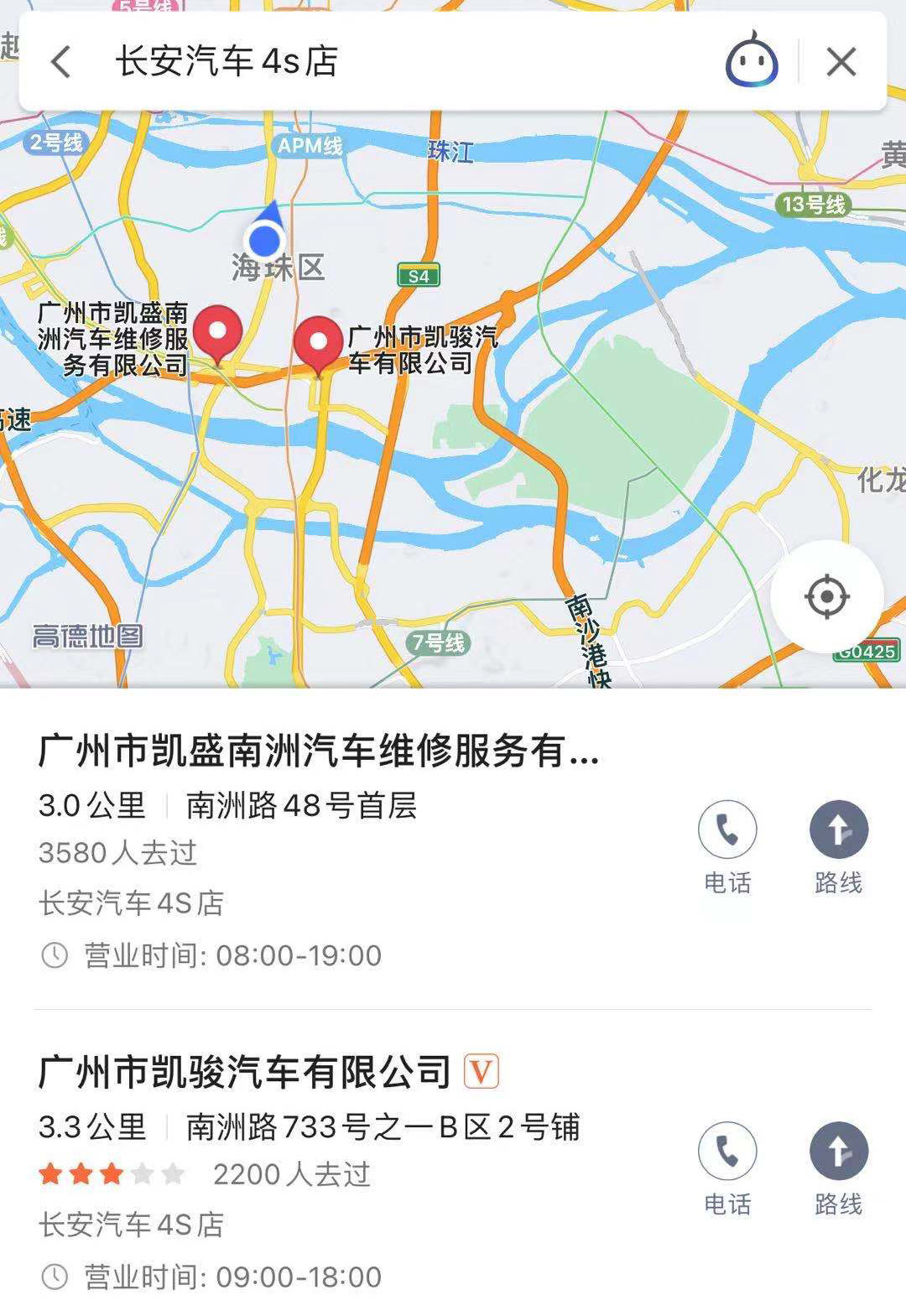Re-center the map on my current location
The image size is (906, 1316).
tap(826, 596)
